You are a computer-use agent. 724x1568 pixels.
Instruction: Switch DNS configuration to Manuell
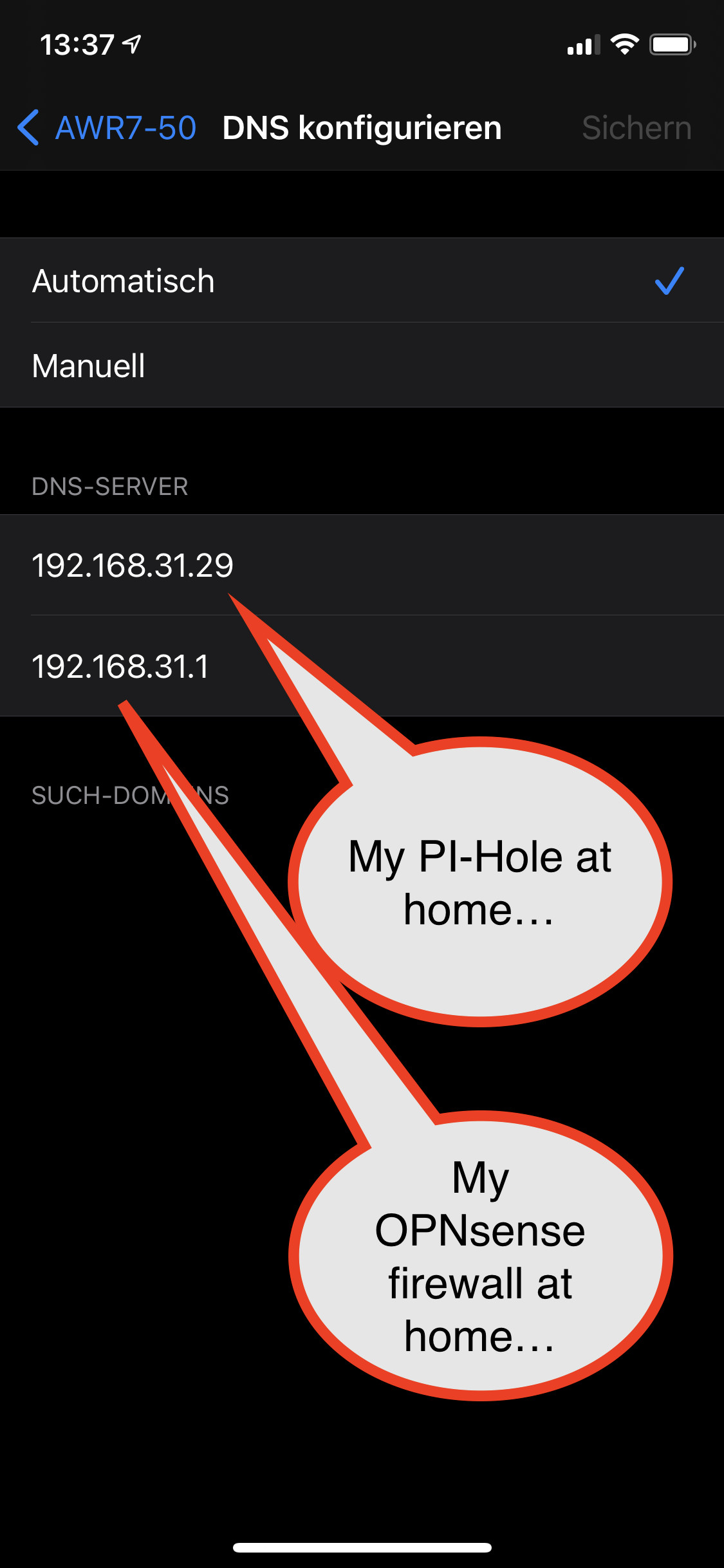(360, 366)
